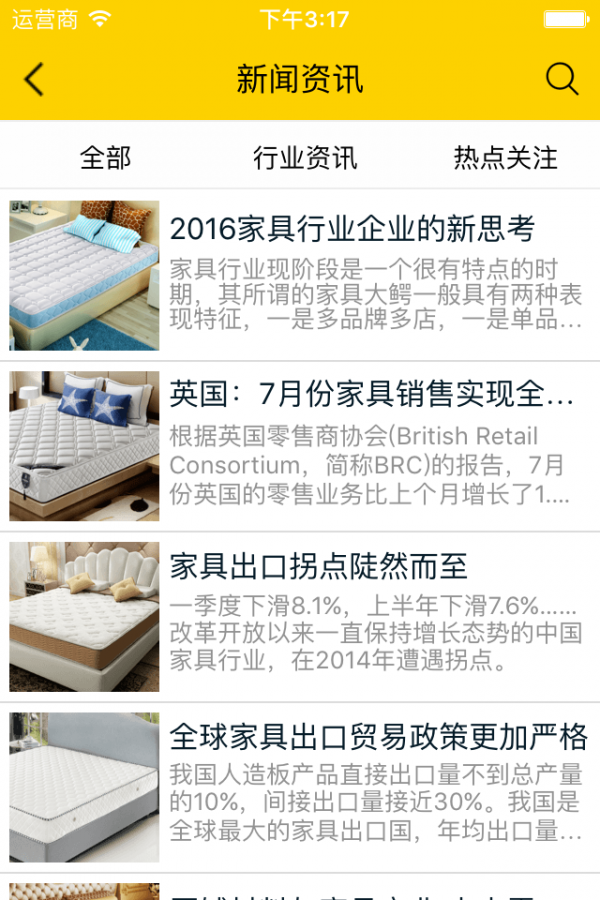Screen dimensions: 600x900
Task: Go back using the arrow icon
Action: 34,80
